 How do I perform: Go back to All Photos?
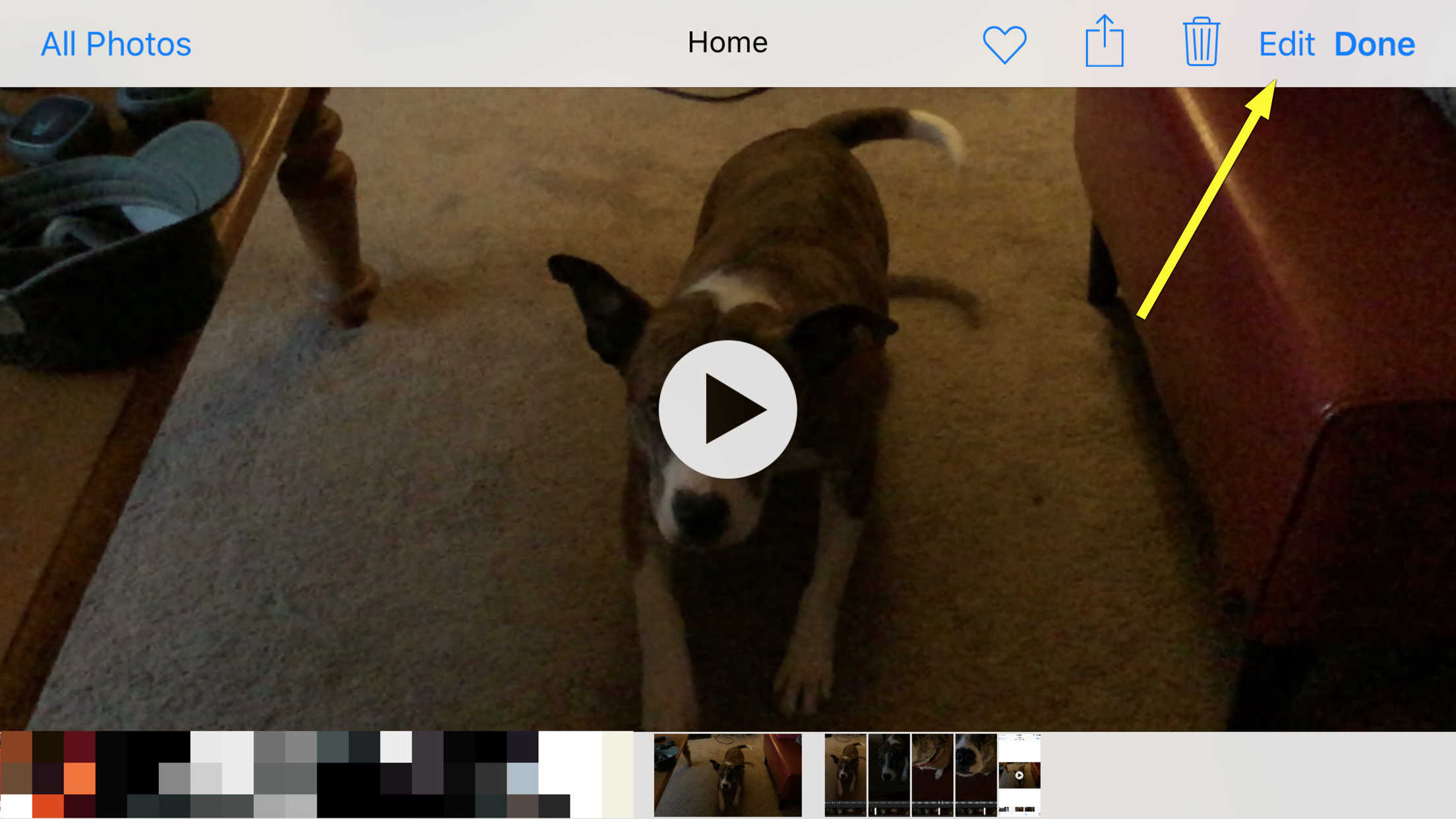(x=116, y=44)
